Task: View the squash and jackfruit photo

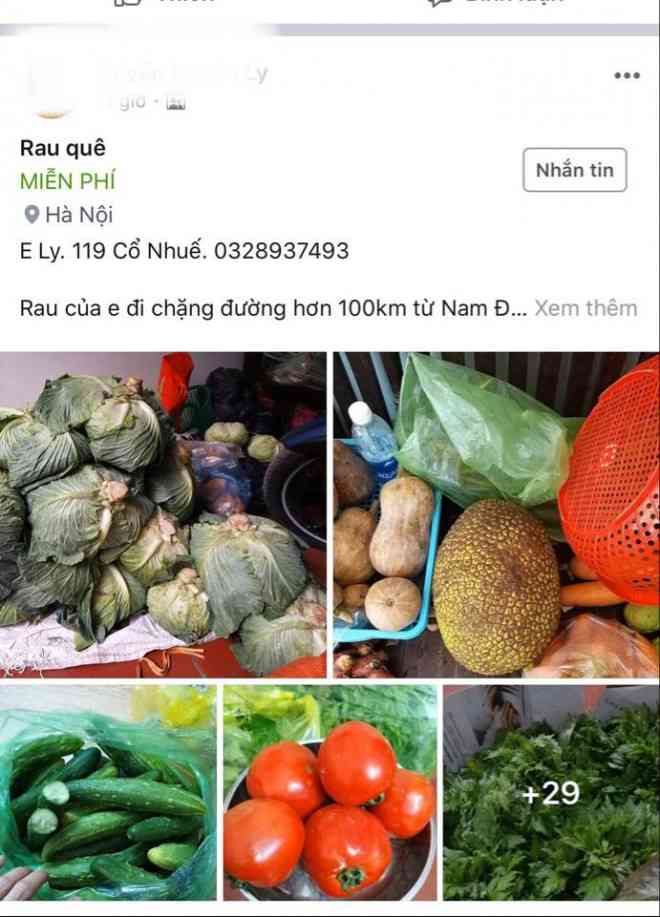Action: pyautogui.click(x=496, y=515)
